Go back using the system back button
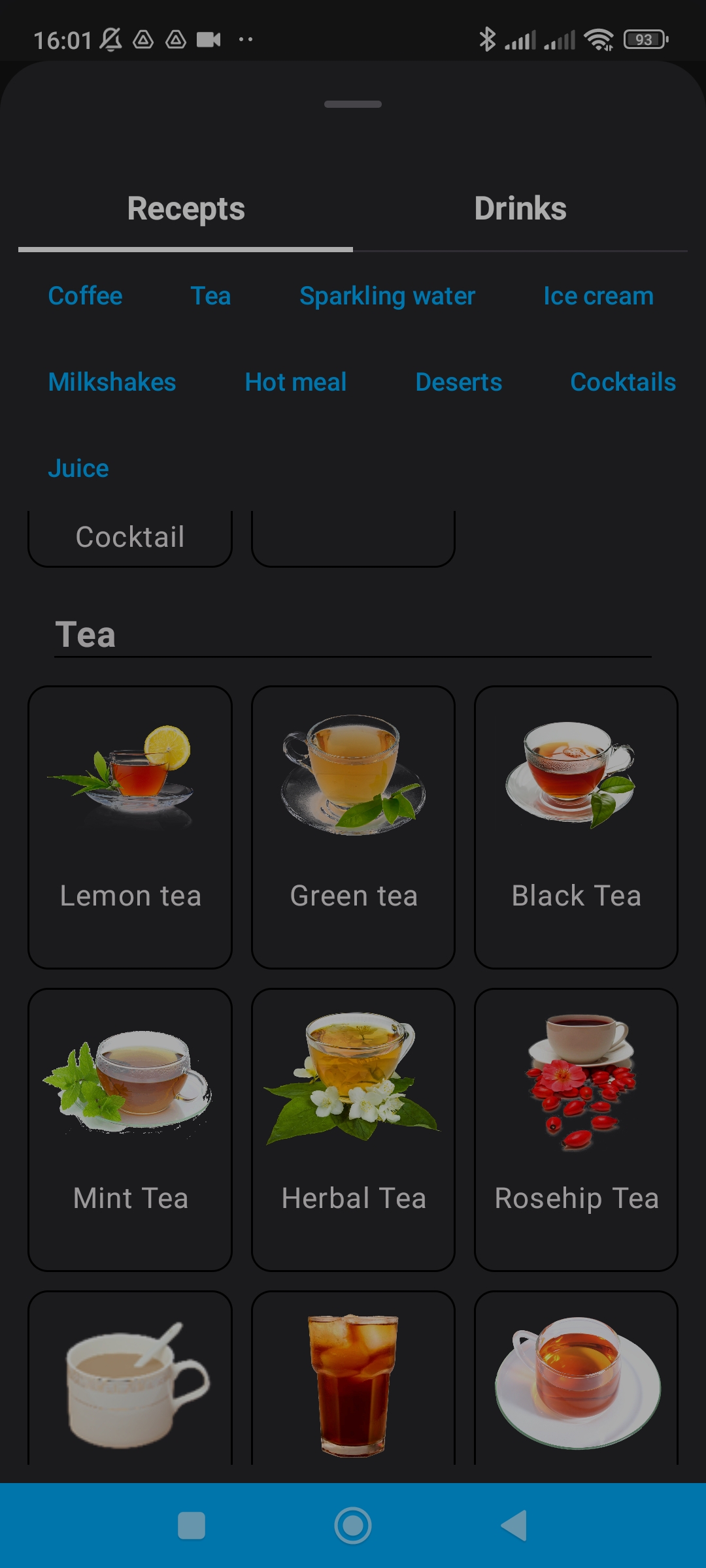This screenshot has height=1568, width=706. click(514, 1526)
